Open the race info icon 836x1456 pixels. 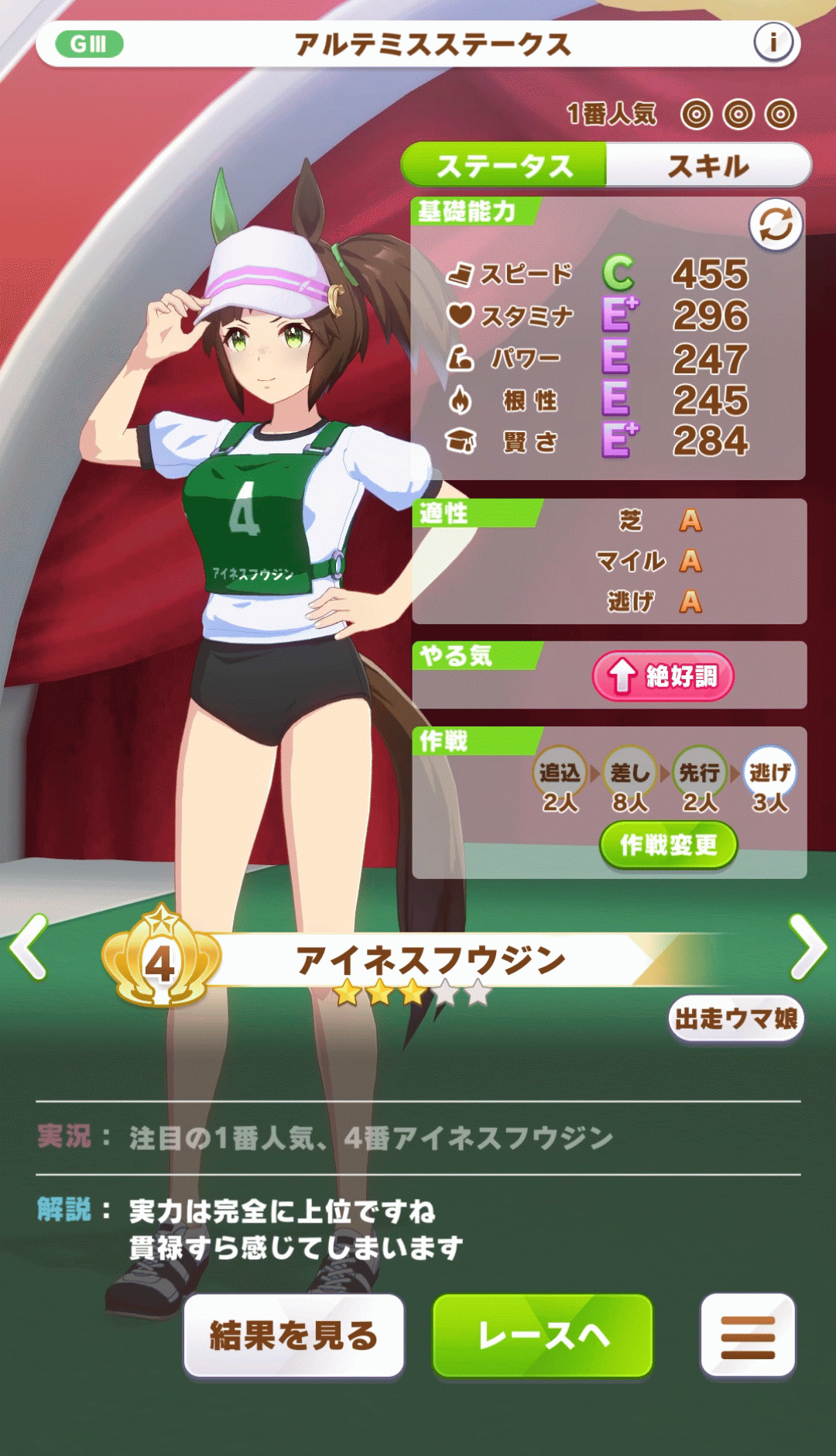(773, 42)
